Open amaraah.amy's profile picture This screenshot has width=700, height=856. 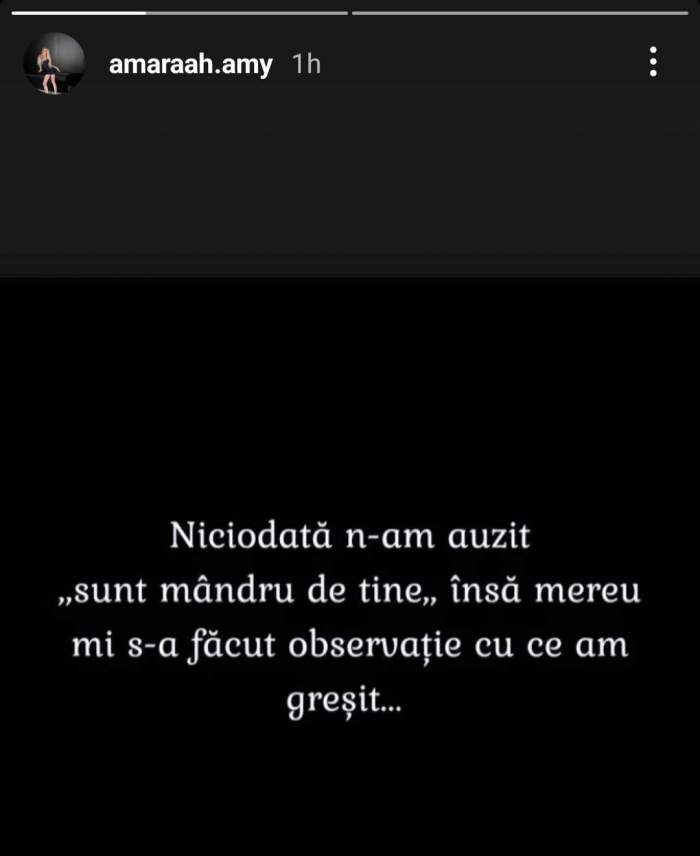[54, 64]
